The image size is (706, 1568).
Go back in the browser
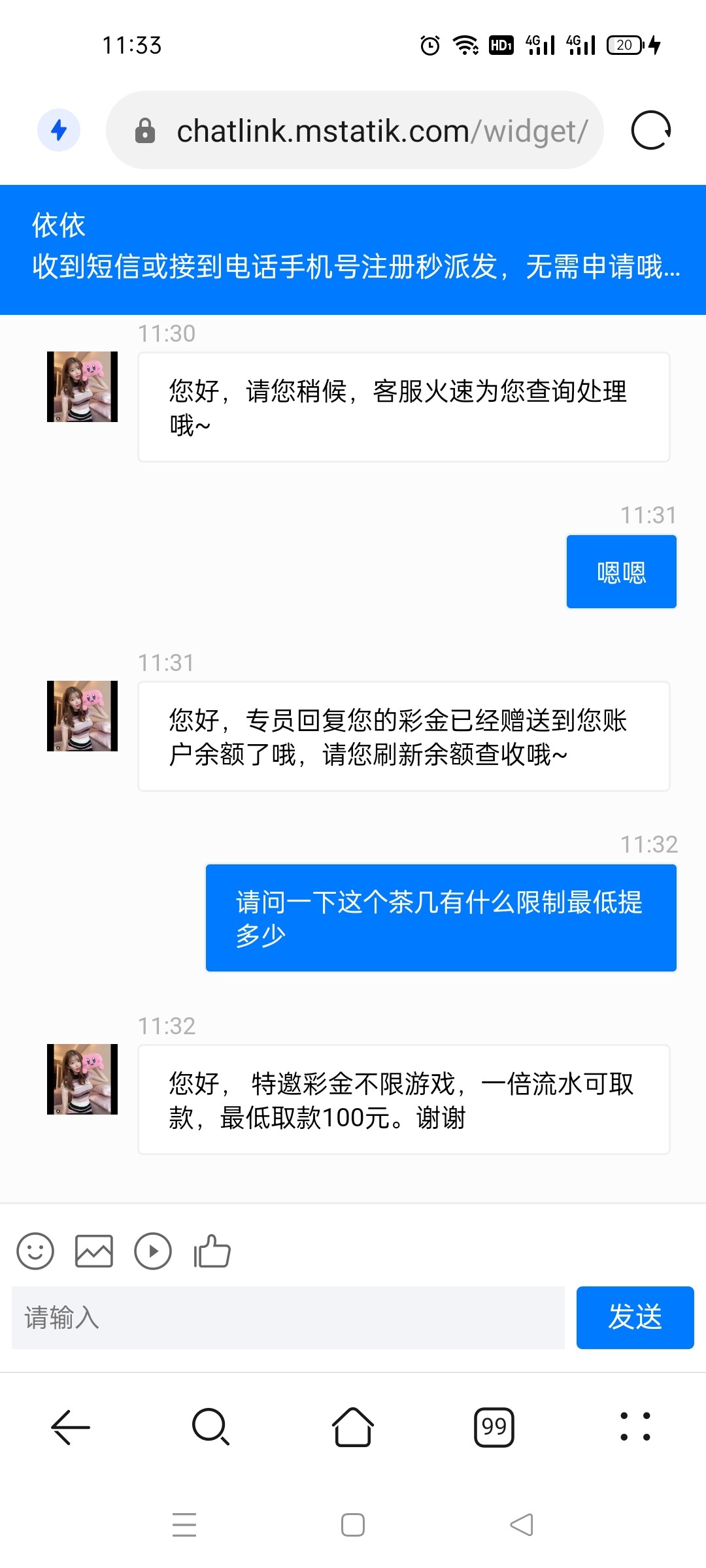coord(71,1427)
